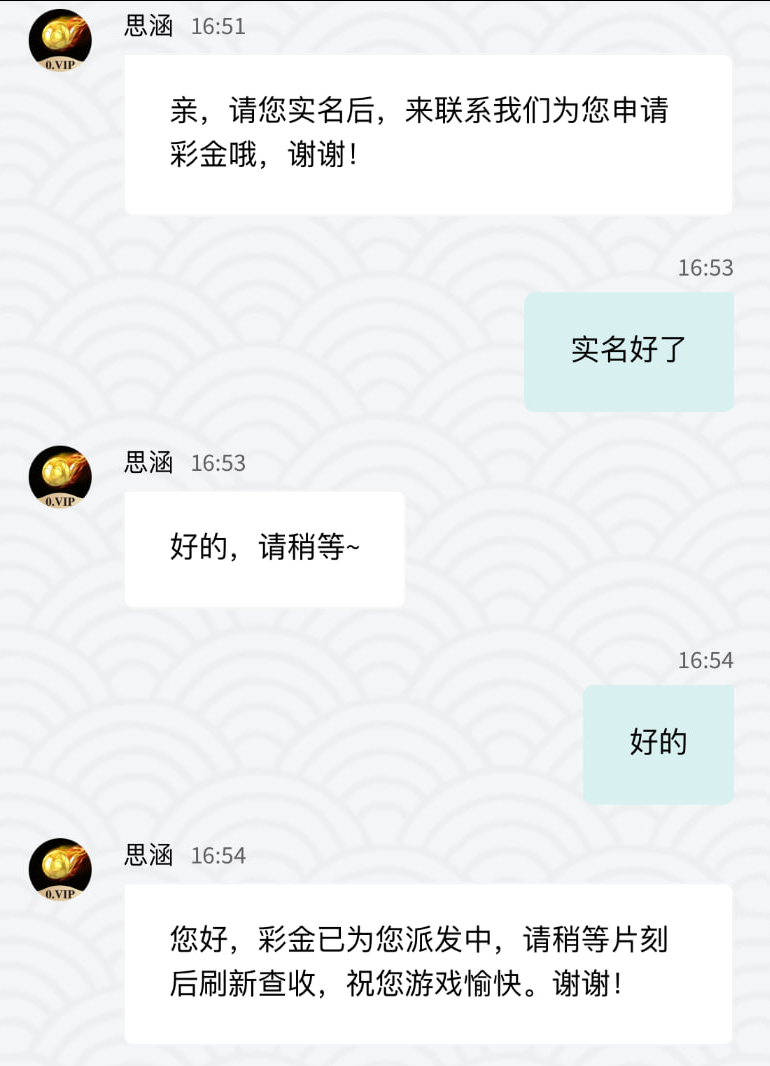View 思涵's profile from the 16:54 message avatar
The height and width of the screenshot is (1066, 770).
[x=60, y=870]
